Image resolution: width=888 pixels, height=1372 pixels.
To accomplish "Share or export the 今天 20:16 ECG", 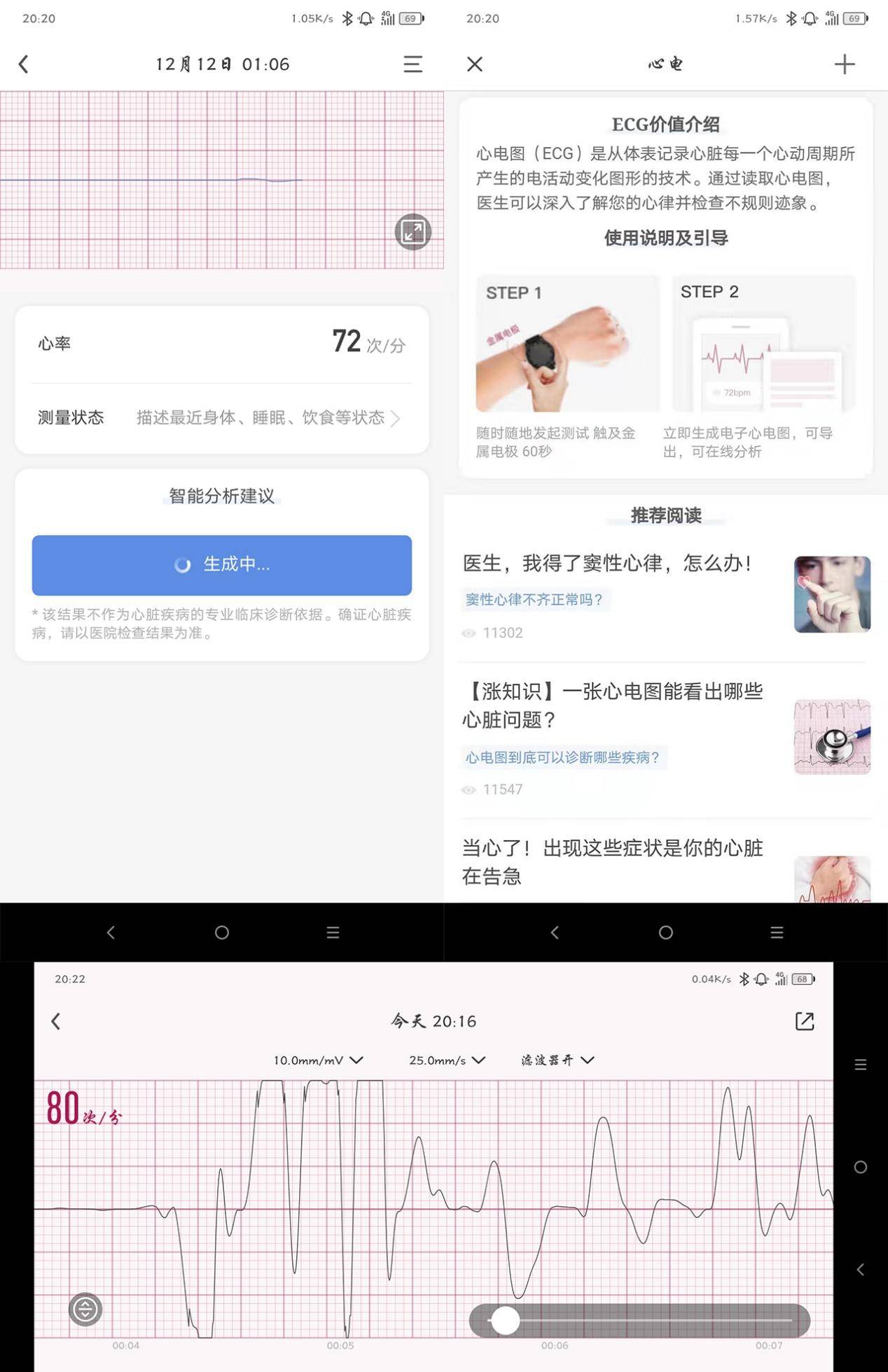I will [x=805, y=1021].
